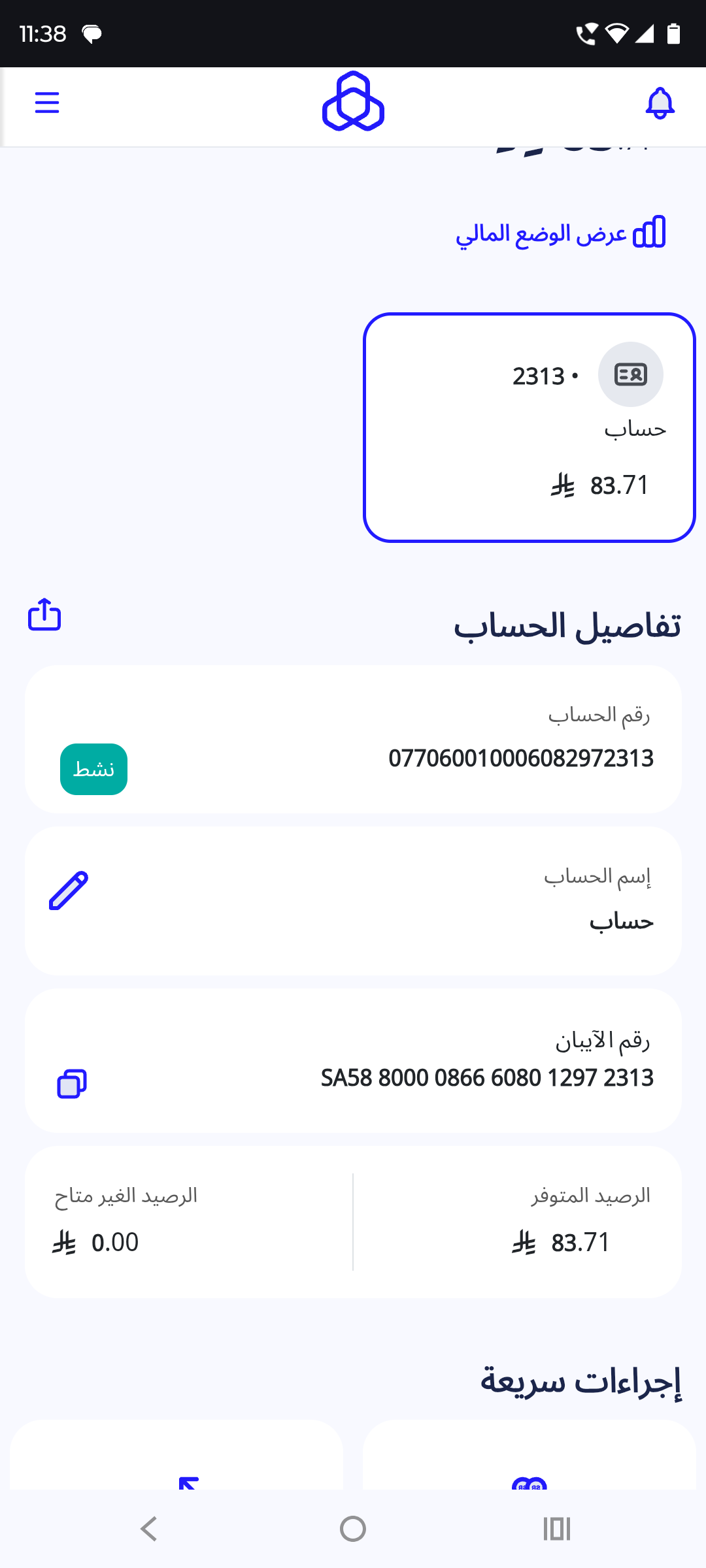Viewport: 706px width, 1568px height.
Task: Select the account card ending 2313
Action: click(x=529, y=427)
